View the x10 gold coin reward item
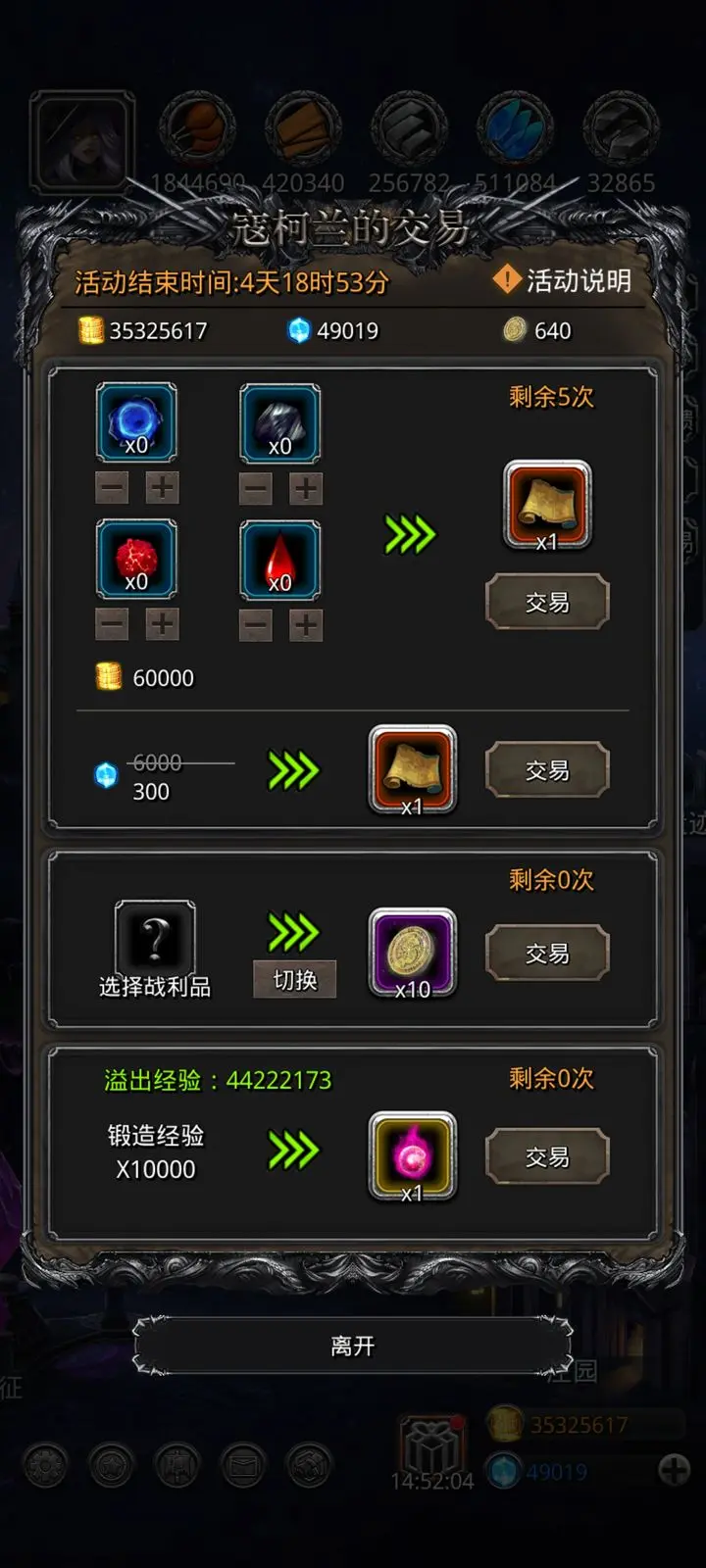 pos(413,953)
